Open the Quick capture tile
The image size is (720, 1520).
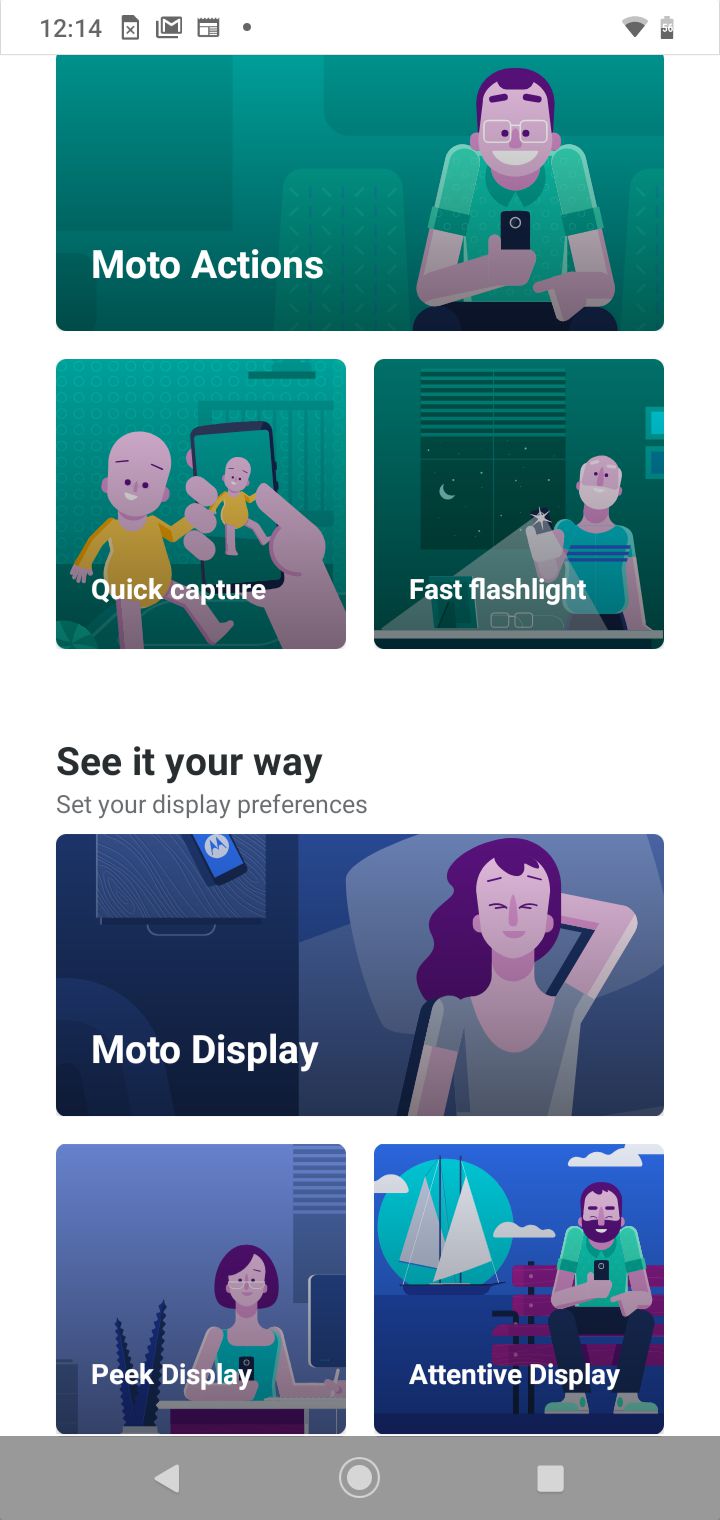pos(201,504)
